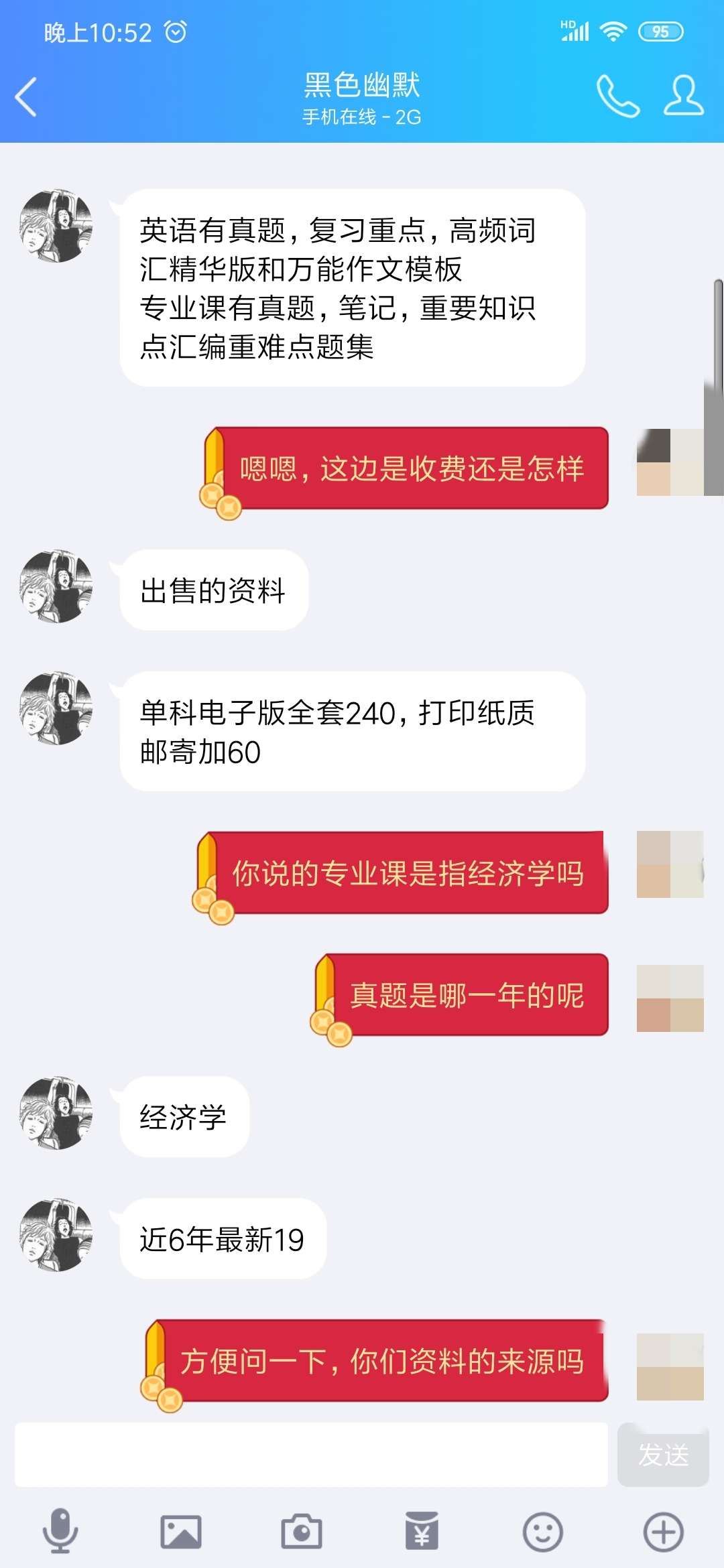The height and width of the screenshot is (1568, 724).
Task: Open more options with the plus icon
Action: click(x=663, y=1531)
